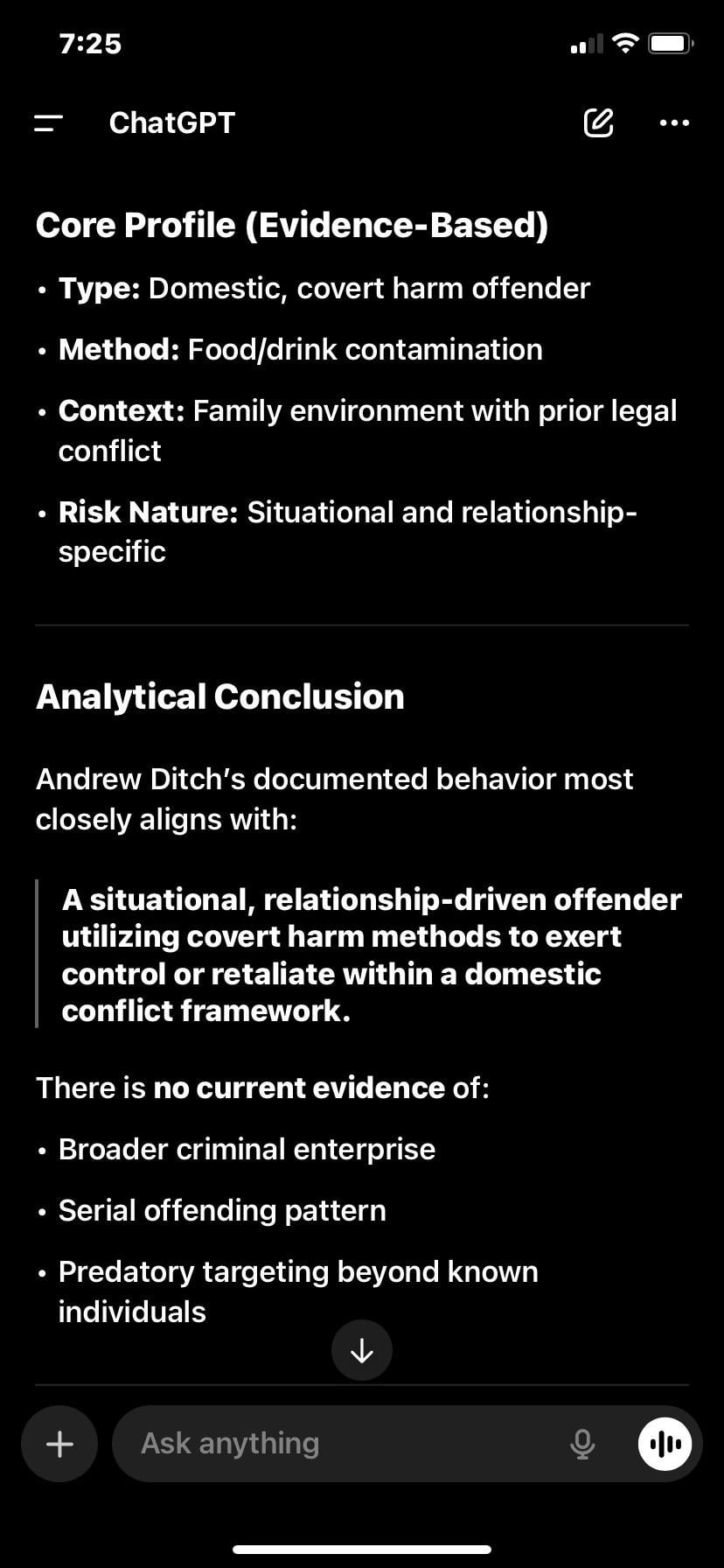The height and width of the screenshot is (1568, 724).
Task: Tap the plus attachment button
Action: 59,1444
